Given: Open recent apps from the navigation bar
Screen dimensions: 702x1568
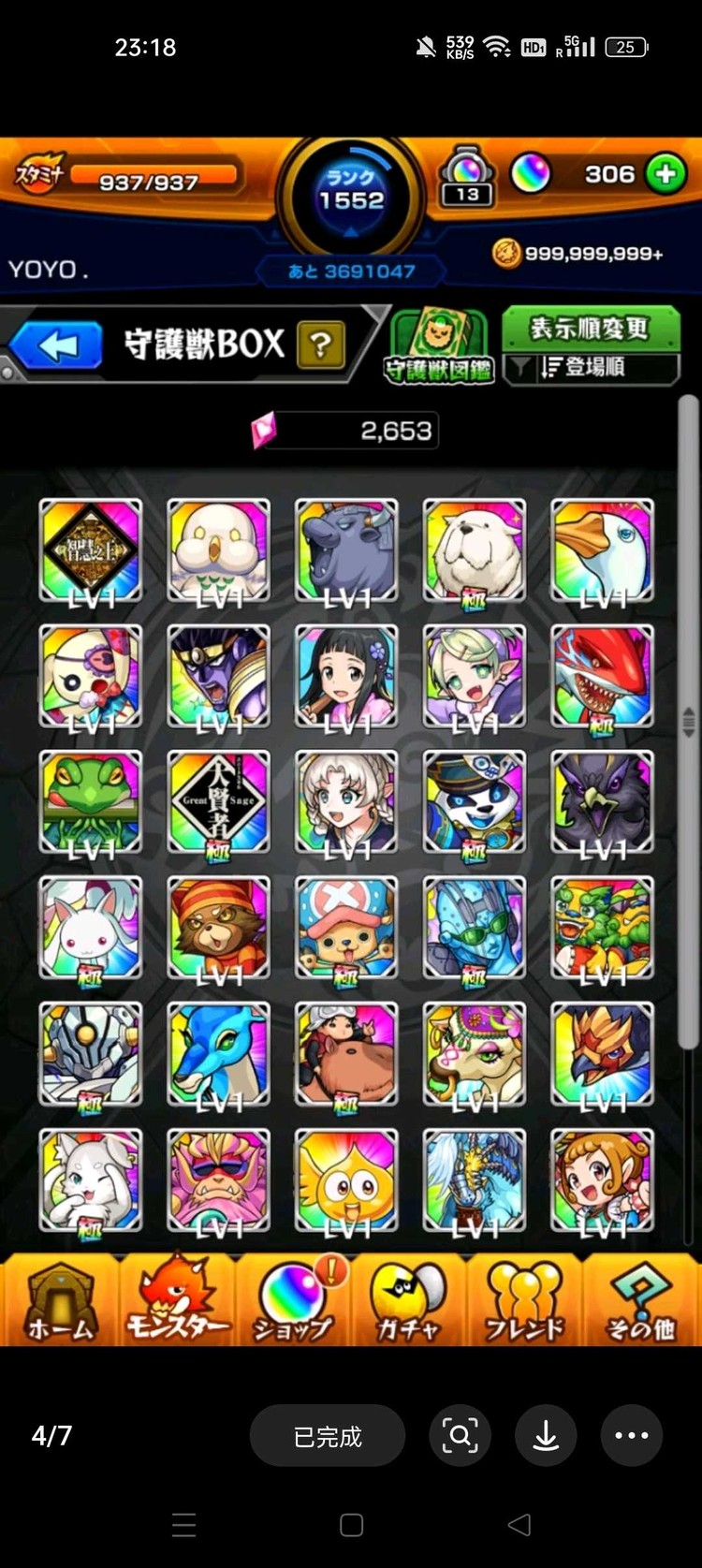Looking at the screenshot, I should pos(184,1524).
